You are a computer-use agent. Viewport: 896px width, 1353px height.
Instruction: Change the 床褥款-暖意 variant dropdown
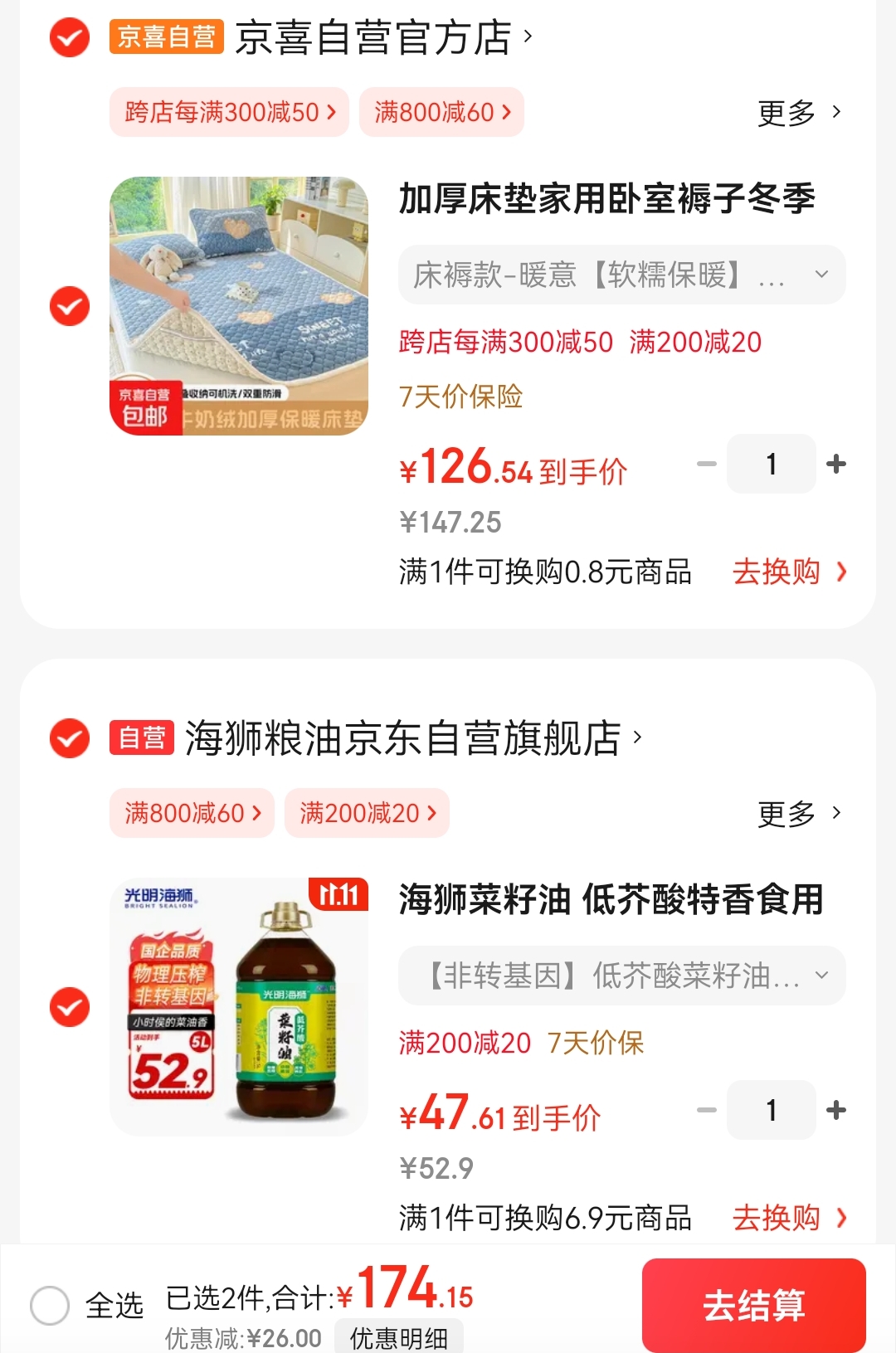tap(621, 275)
